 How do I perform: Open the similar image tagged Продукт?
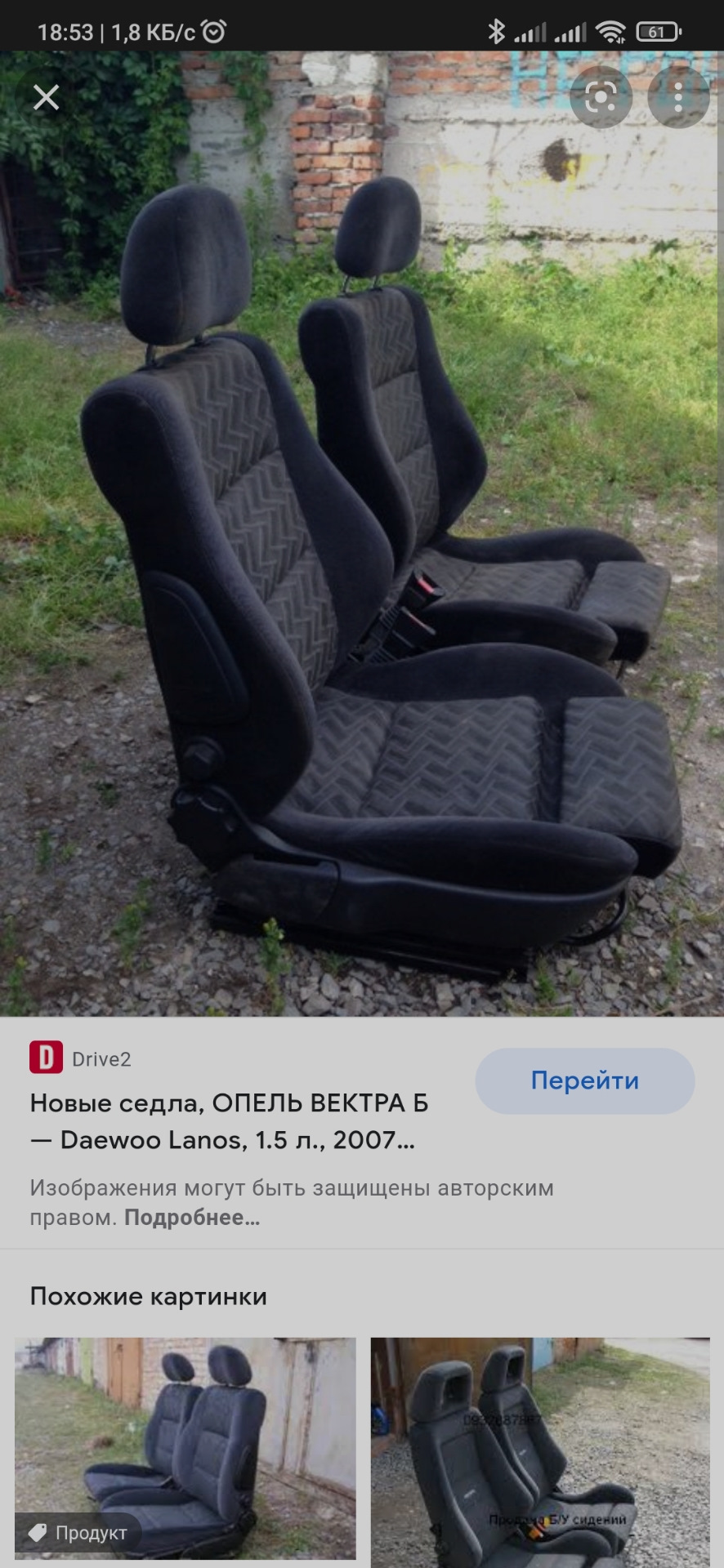(x=185, y=1447)
